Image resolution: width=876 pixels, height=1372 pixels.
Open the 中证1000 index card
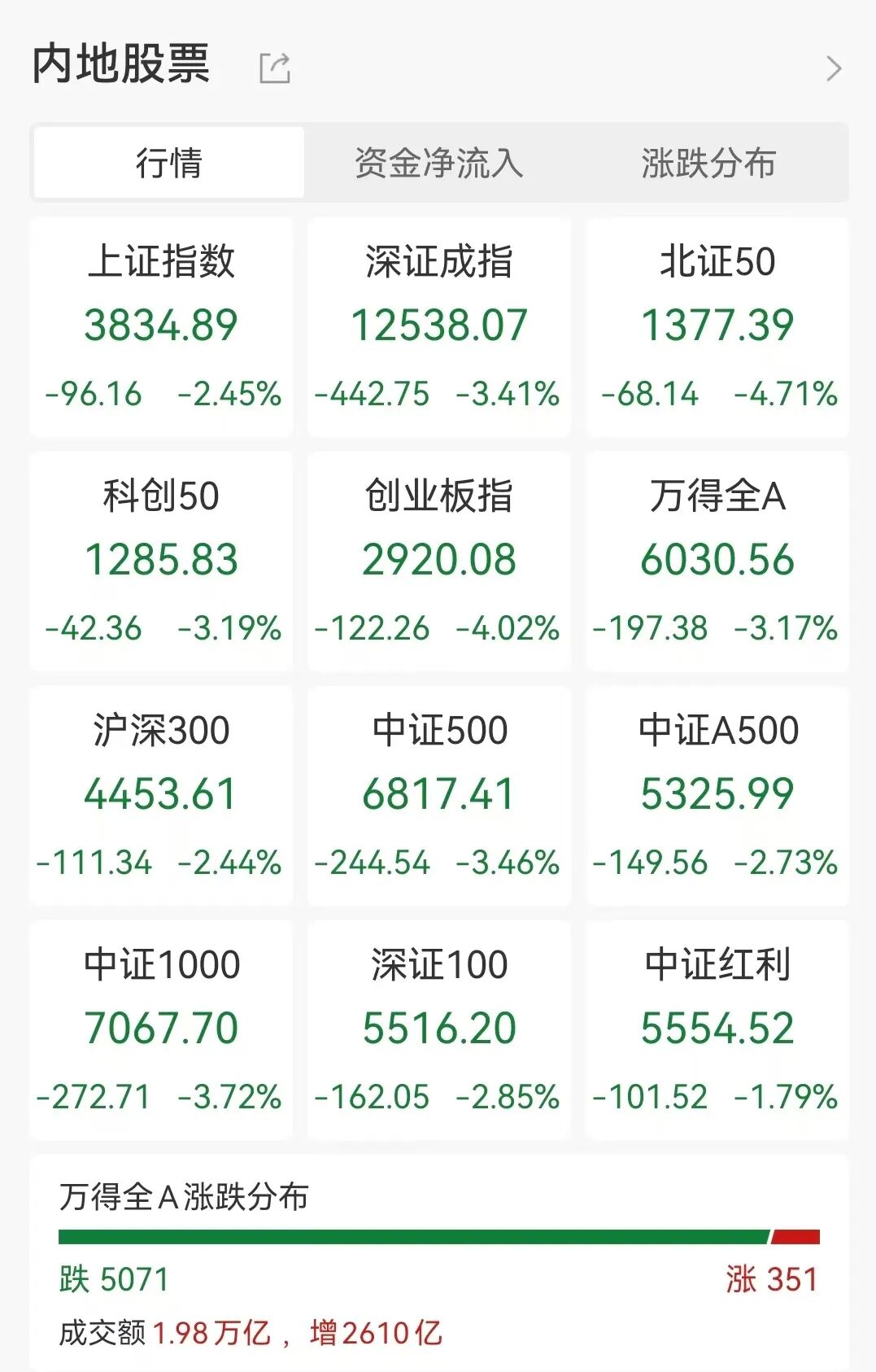pyautogui.click(x=161, y=1029)
